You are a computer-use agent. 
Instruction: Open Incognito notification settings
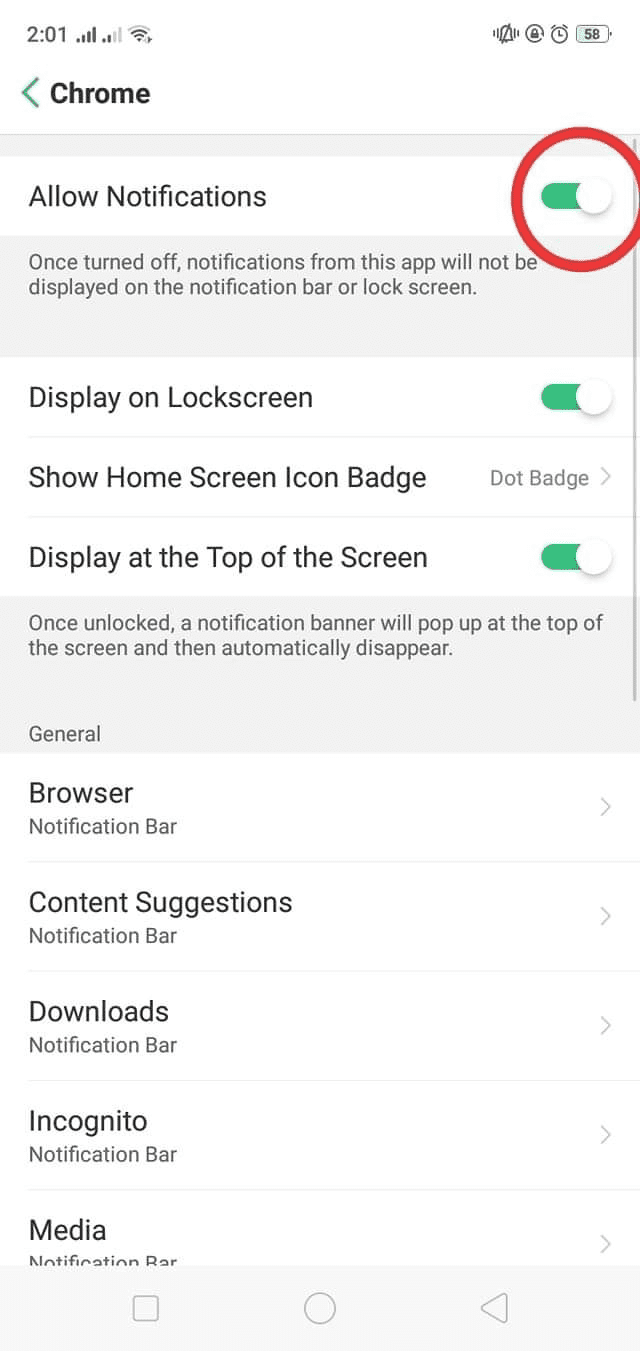tap(320, 1135)
